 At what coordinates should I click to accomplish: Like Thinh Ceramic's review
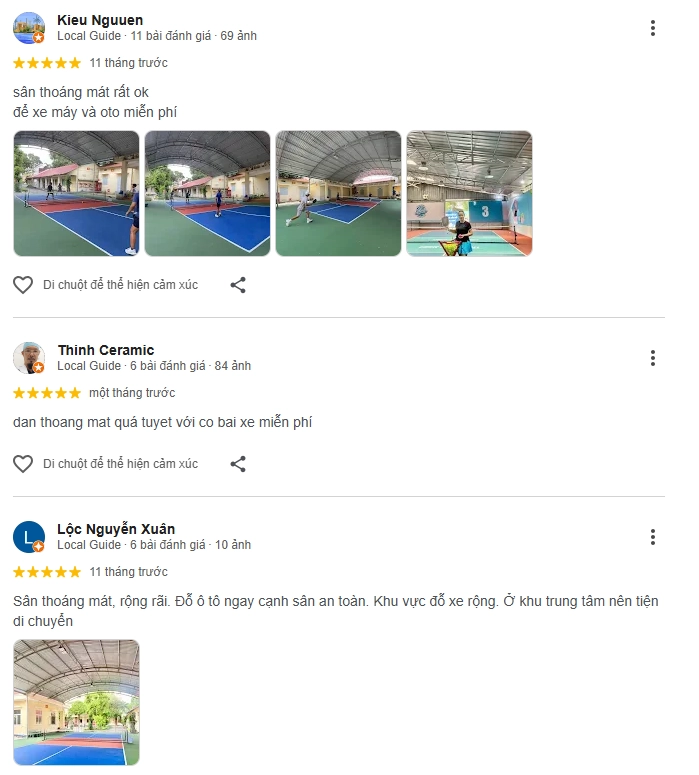tap(23, 464)
